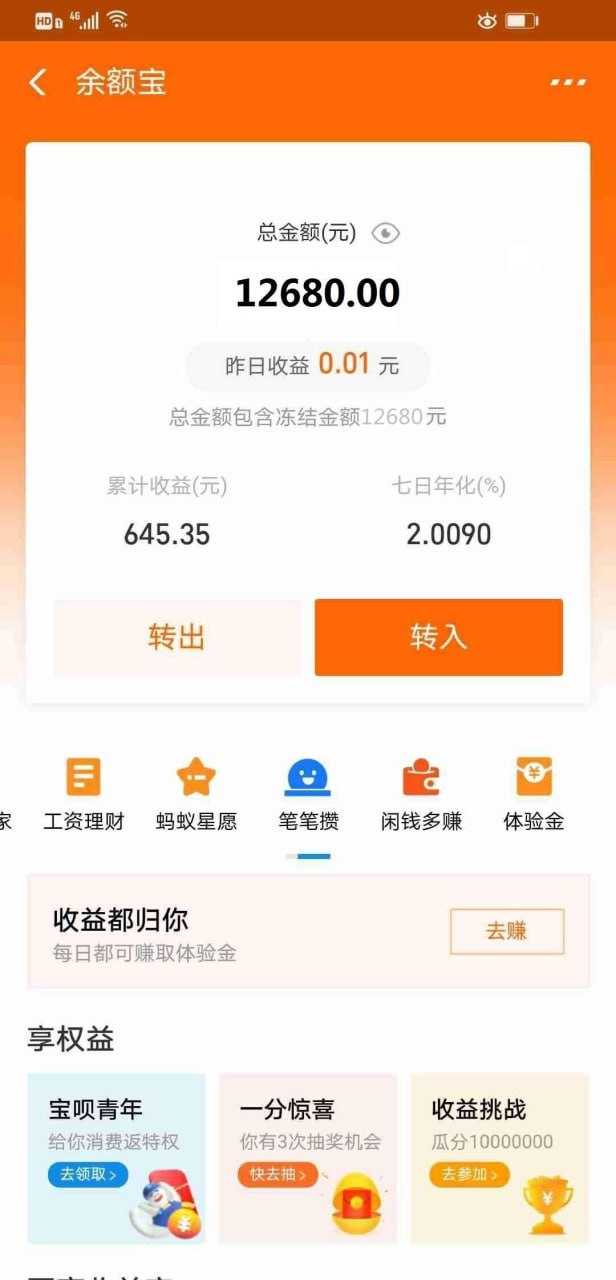Image resolution: width=616 pixels, height=1280 pixels.
Task: Open 工资理财
Action: coord(84,795)
